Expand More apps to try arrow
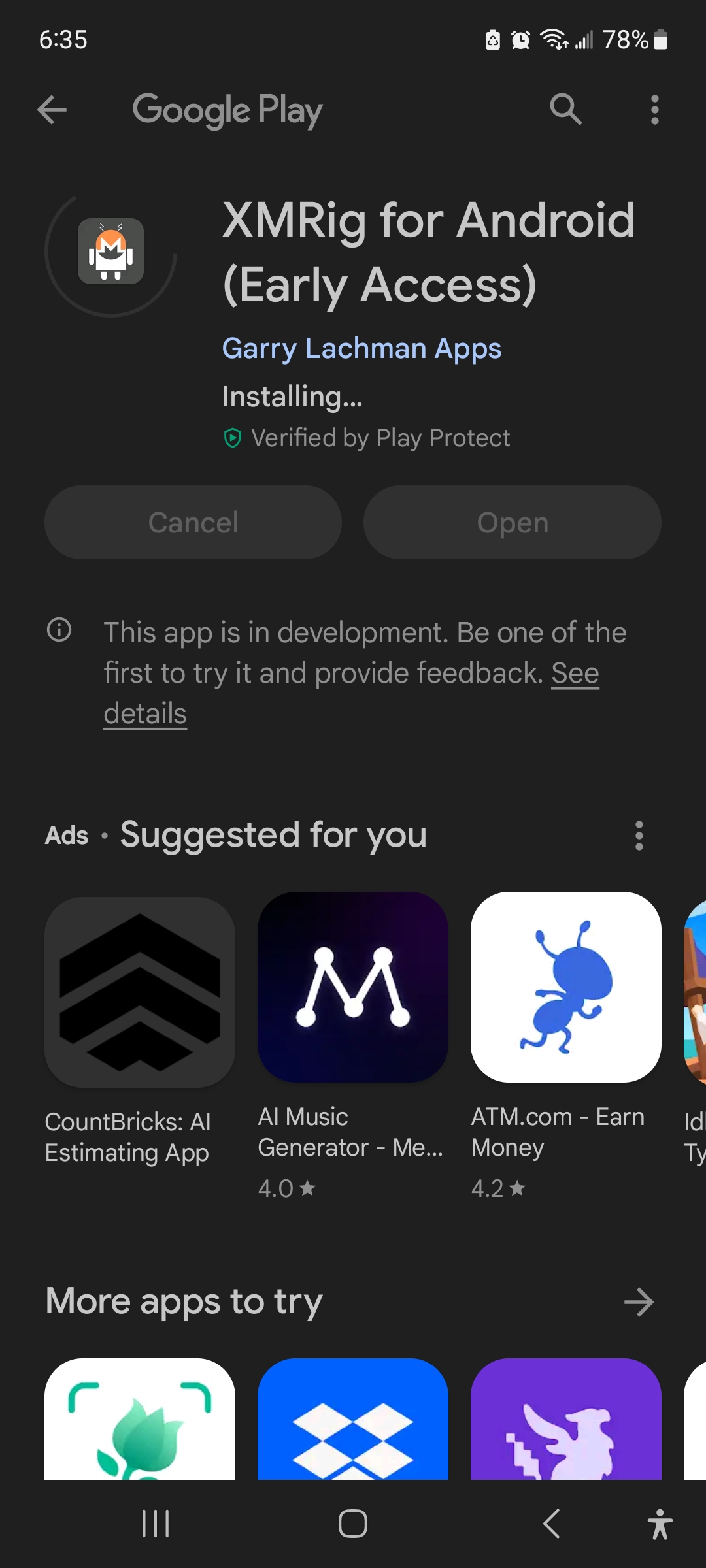The height and width of the screenshot is (1568, 706). (639, 1302)
